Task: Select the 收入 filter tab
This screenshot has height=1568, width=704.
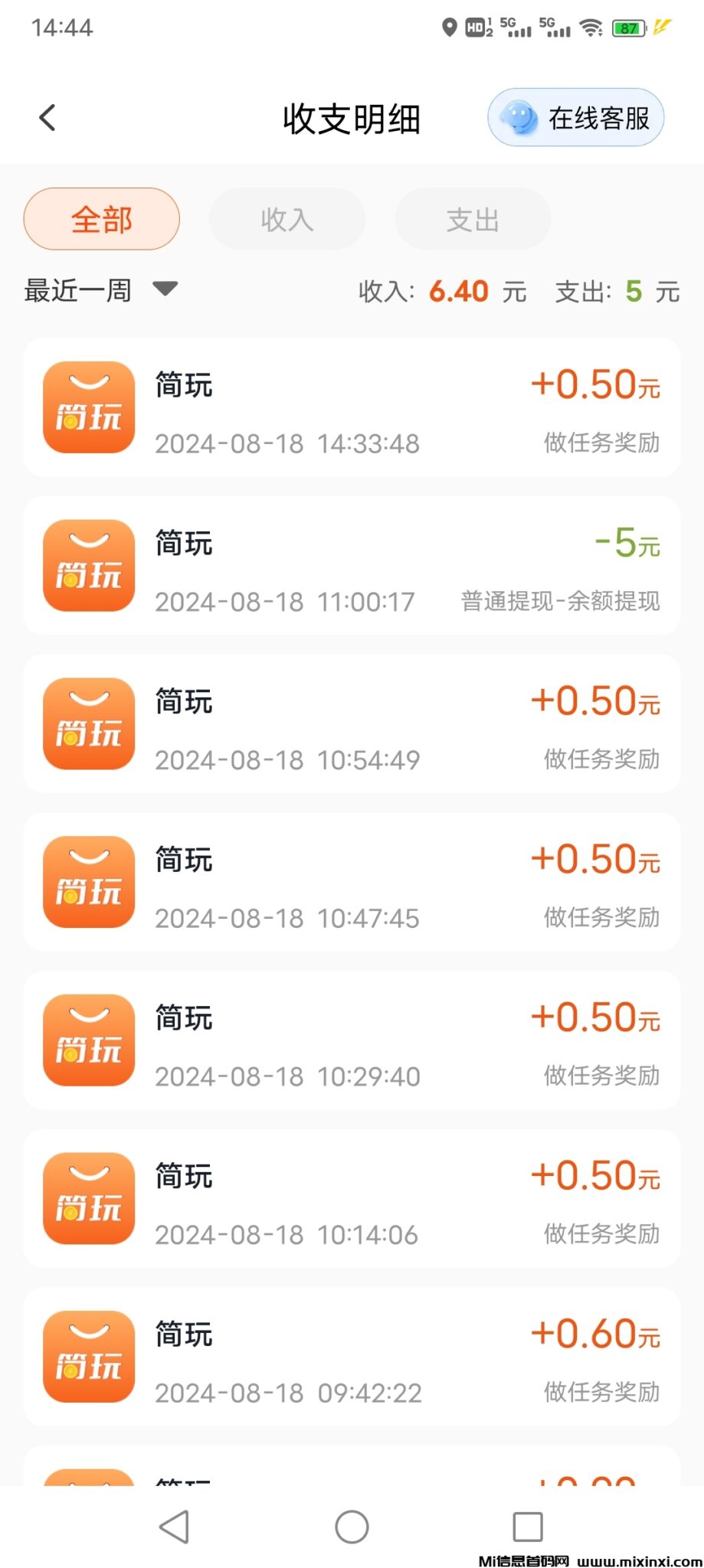Action: [x=287, y=219]
